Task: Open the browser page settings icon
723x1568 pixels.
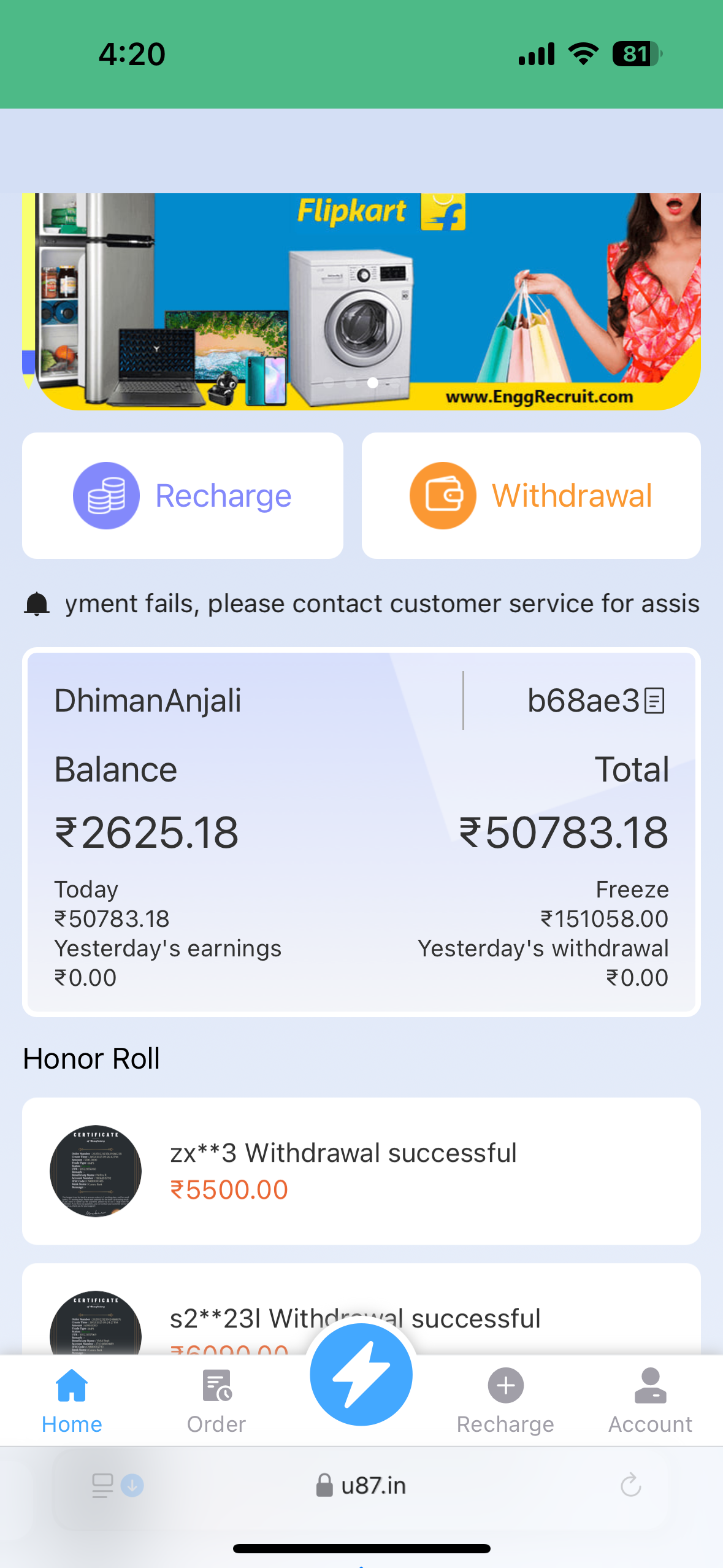Action: click(103, 1486)
